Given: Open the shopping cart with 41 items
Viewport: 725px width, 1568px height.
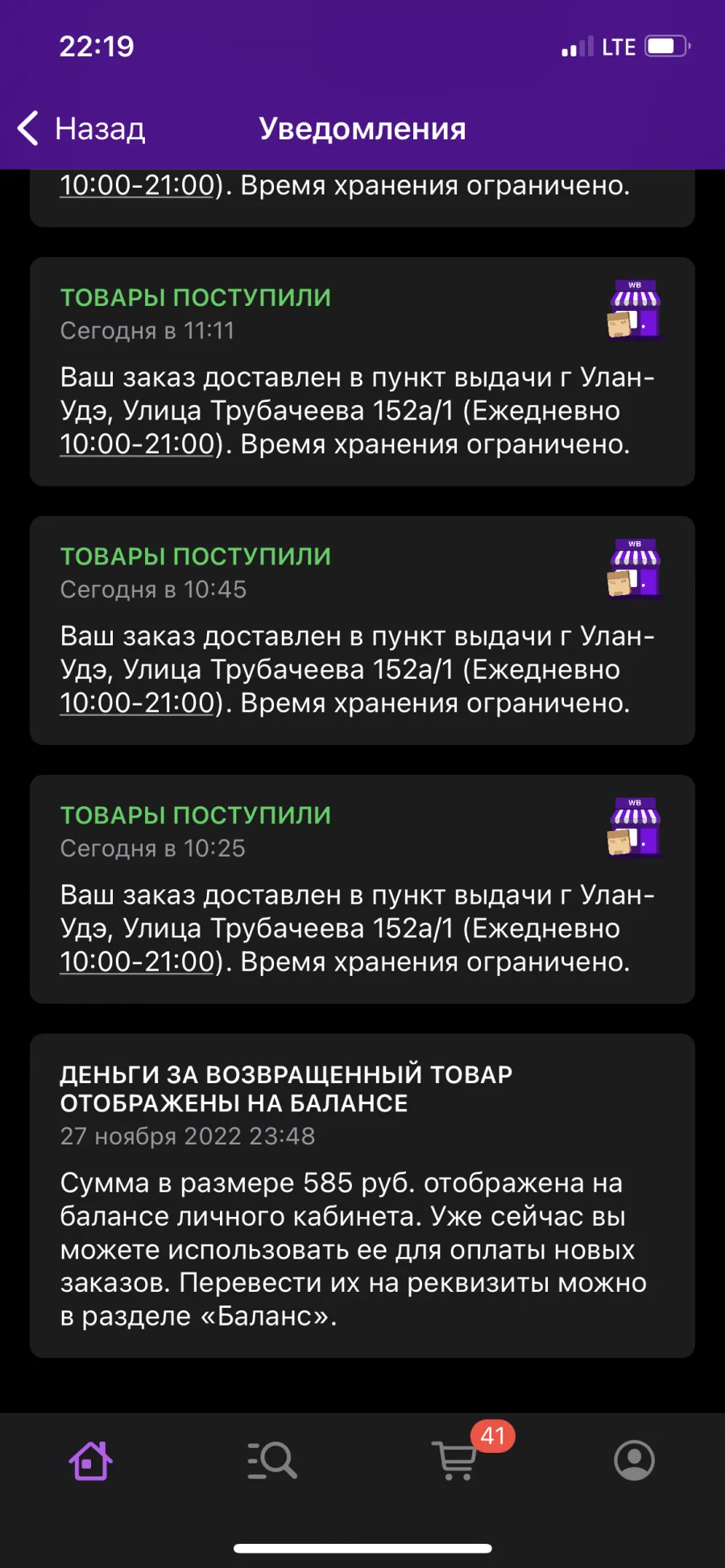Looking at the screenshot, I should [456, 1460].
